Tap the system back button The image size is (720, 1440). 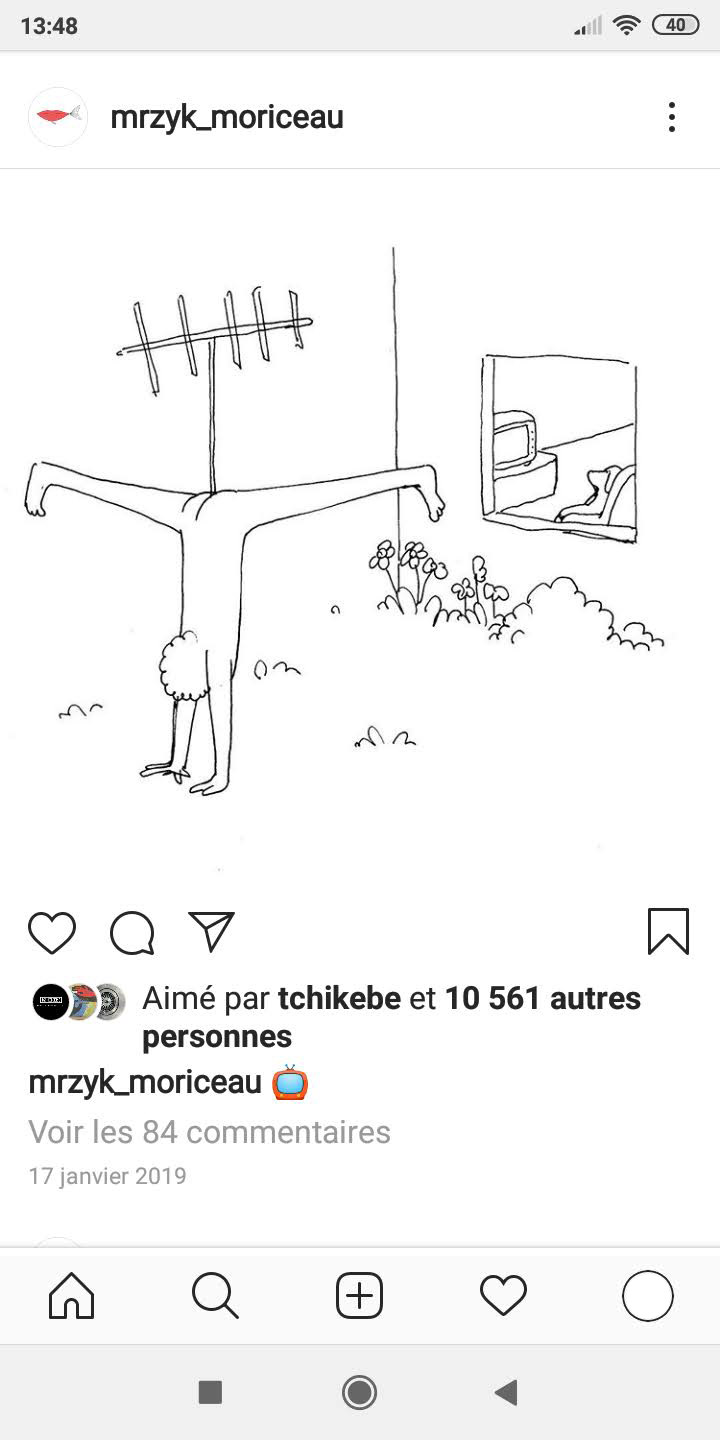pos(507,1392)
